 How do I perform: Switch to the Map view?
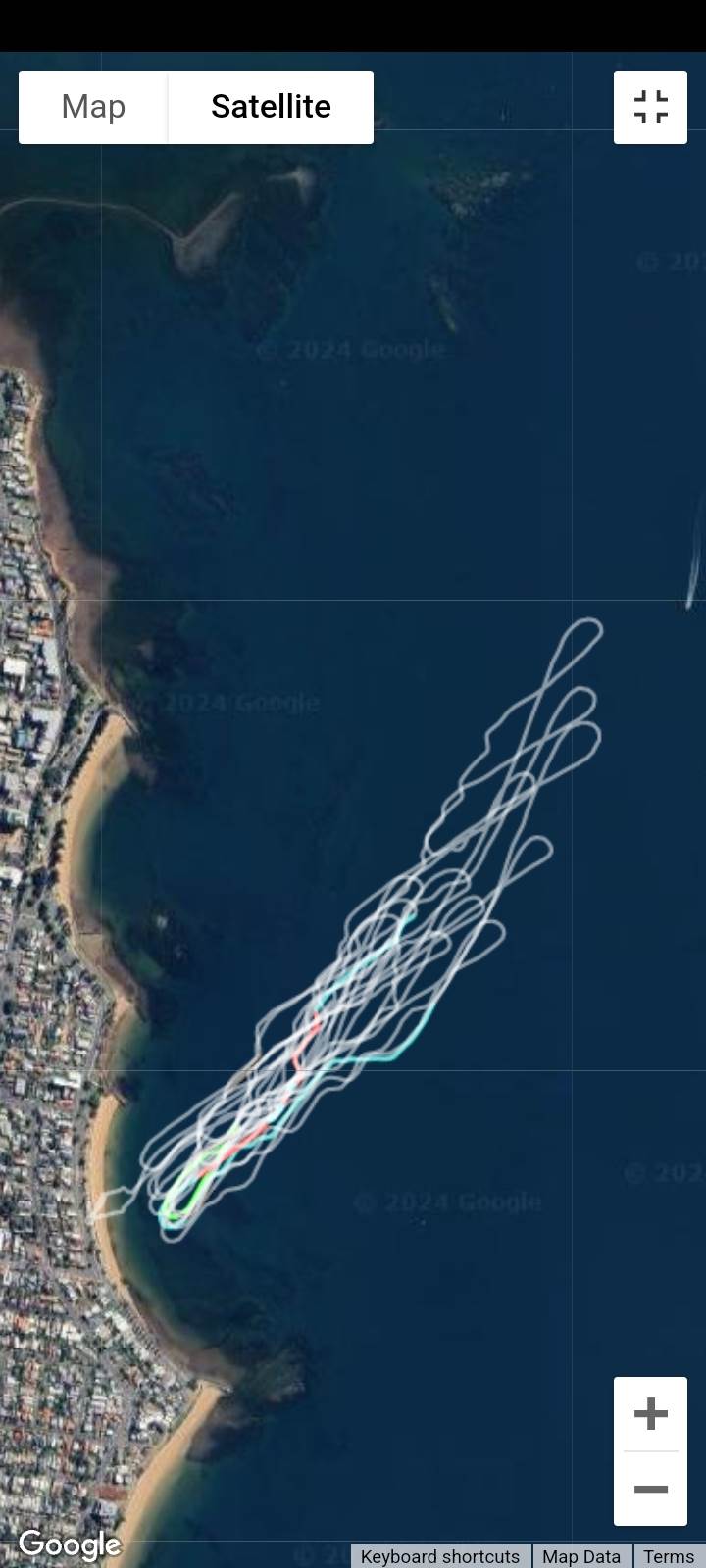pos(93,107)
